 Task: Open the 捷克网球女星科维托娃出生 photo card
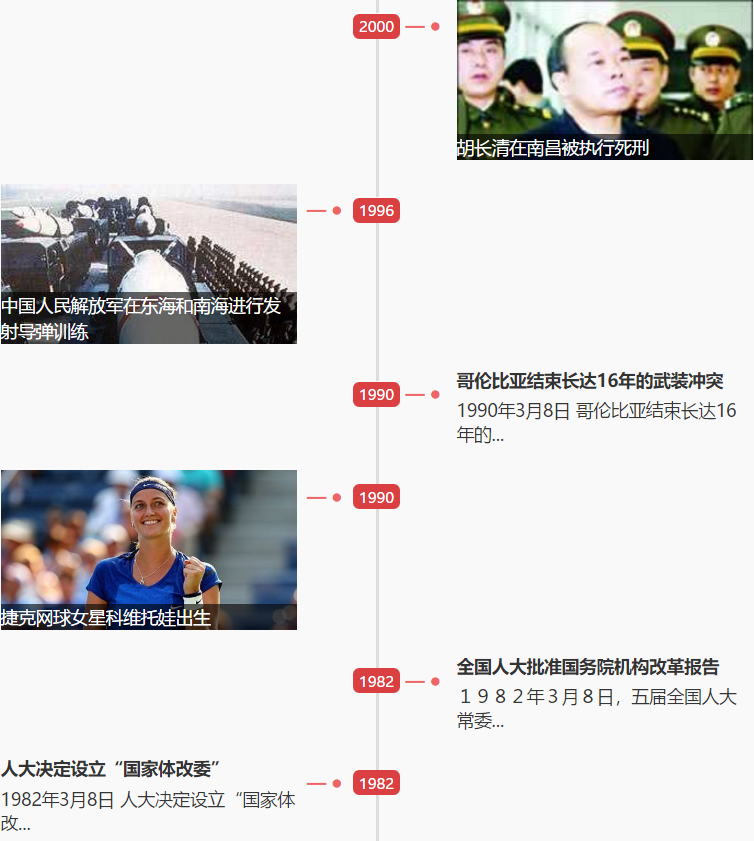pos(148,549)
